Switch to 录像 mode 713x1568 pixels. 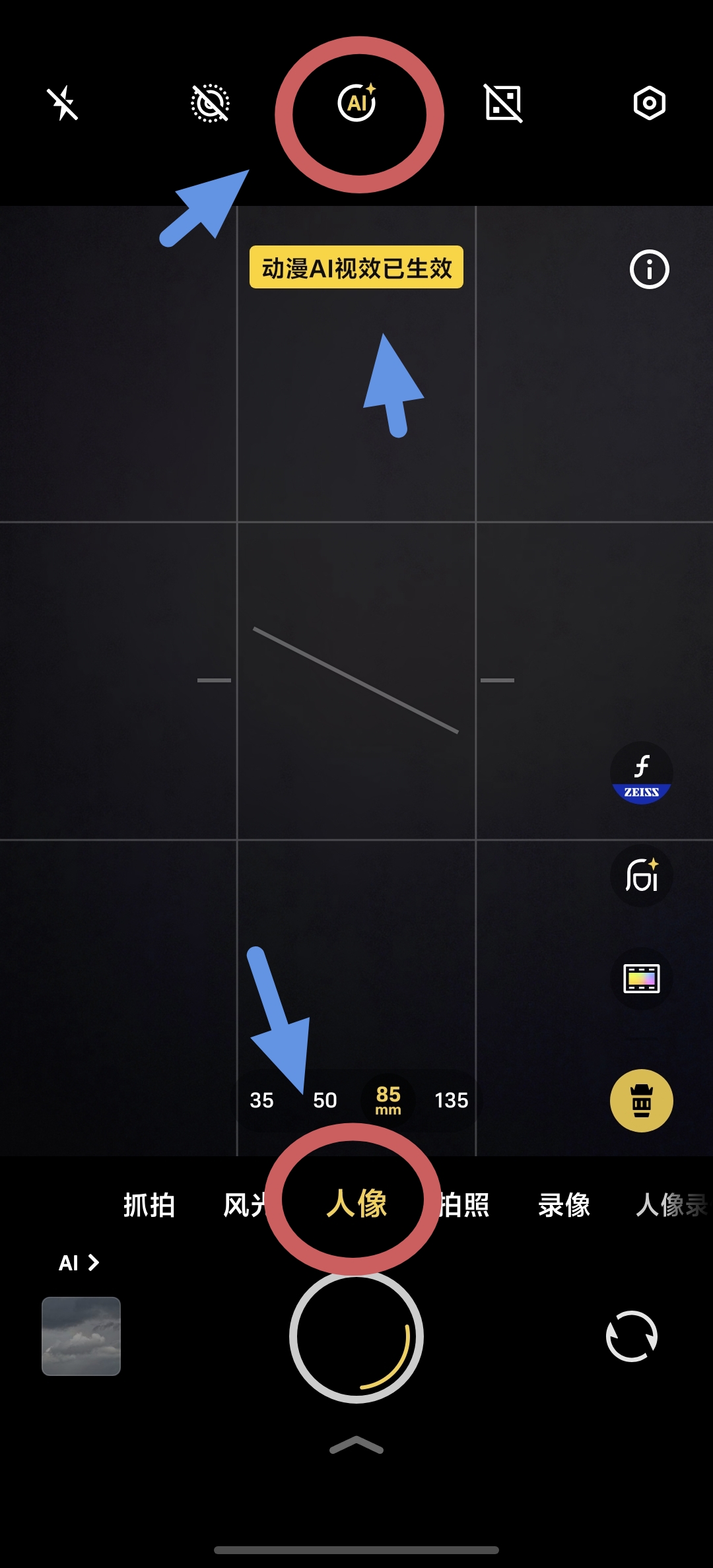(x=564, y=1205)
